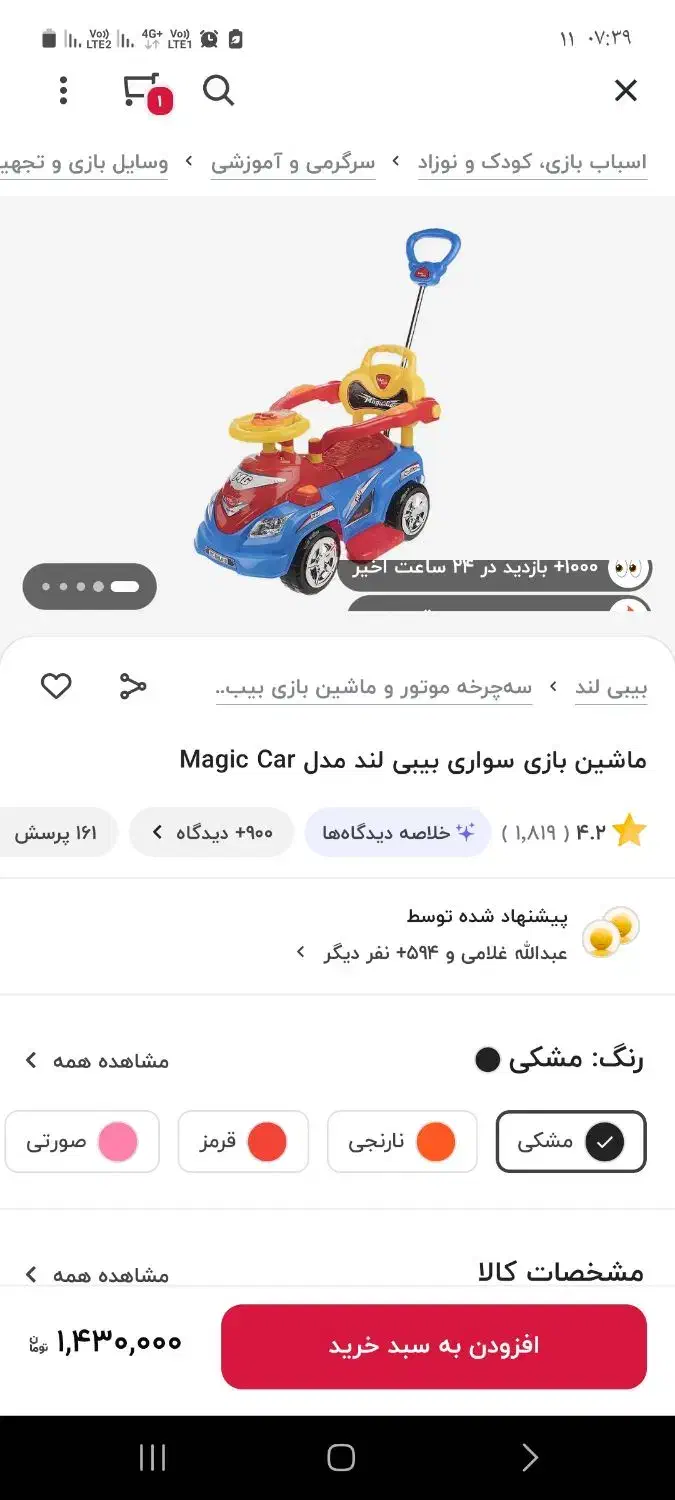This screenshot has height=1500, width=675.
Task: View all مشخصات کالا specifications
Action: pyautogui.click(x=97, y=1275)
